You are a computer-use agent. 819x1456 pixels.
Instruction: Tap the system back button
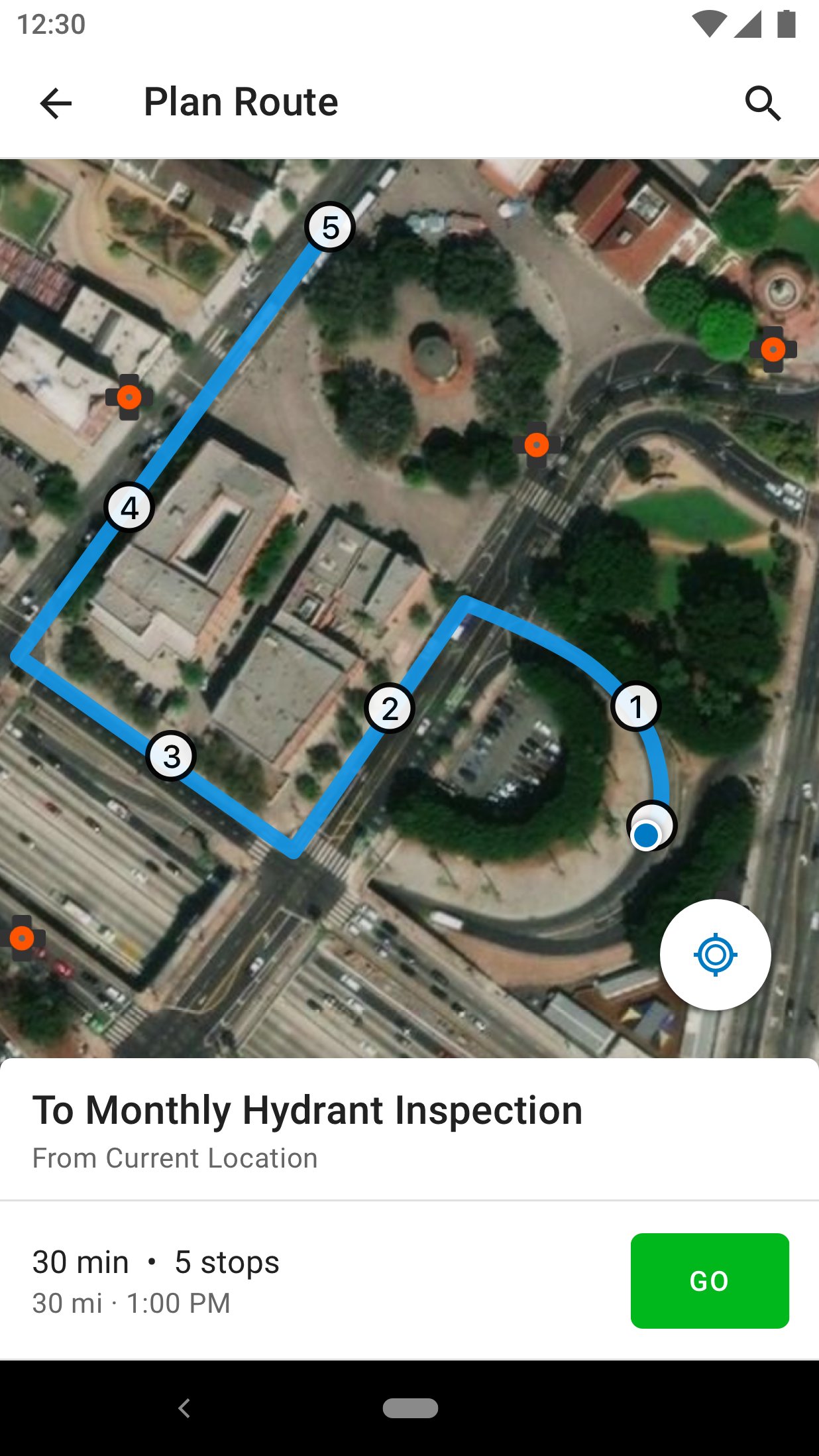pos(185,1408)
